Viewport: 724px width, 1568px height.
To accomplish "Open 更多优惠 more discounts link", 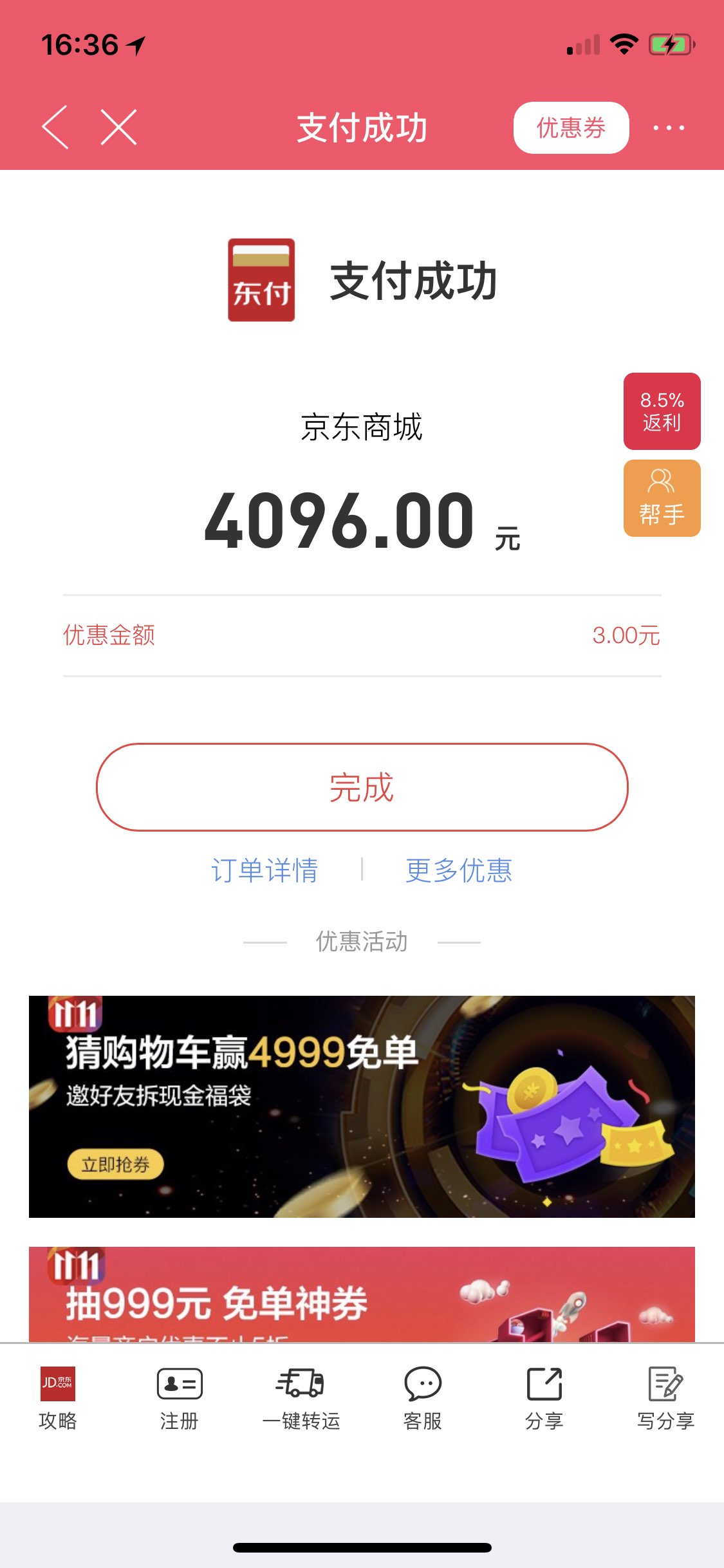I will 459,870.
